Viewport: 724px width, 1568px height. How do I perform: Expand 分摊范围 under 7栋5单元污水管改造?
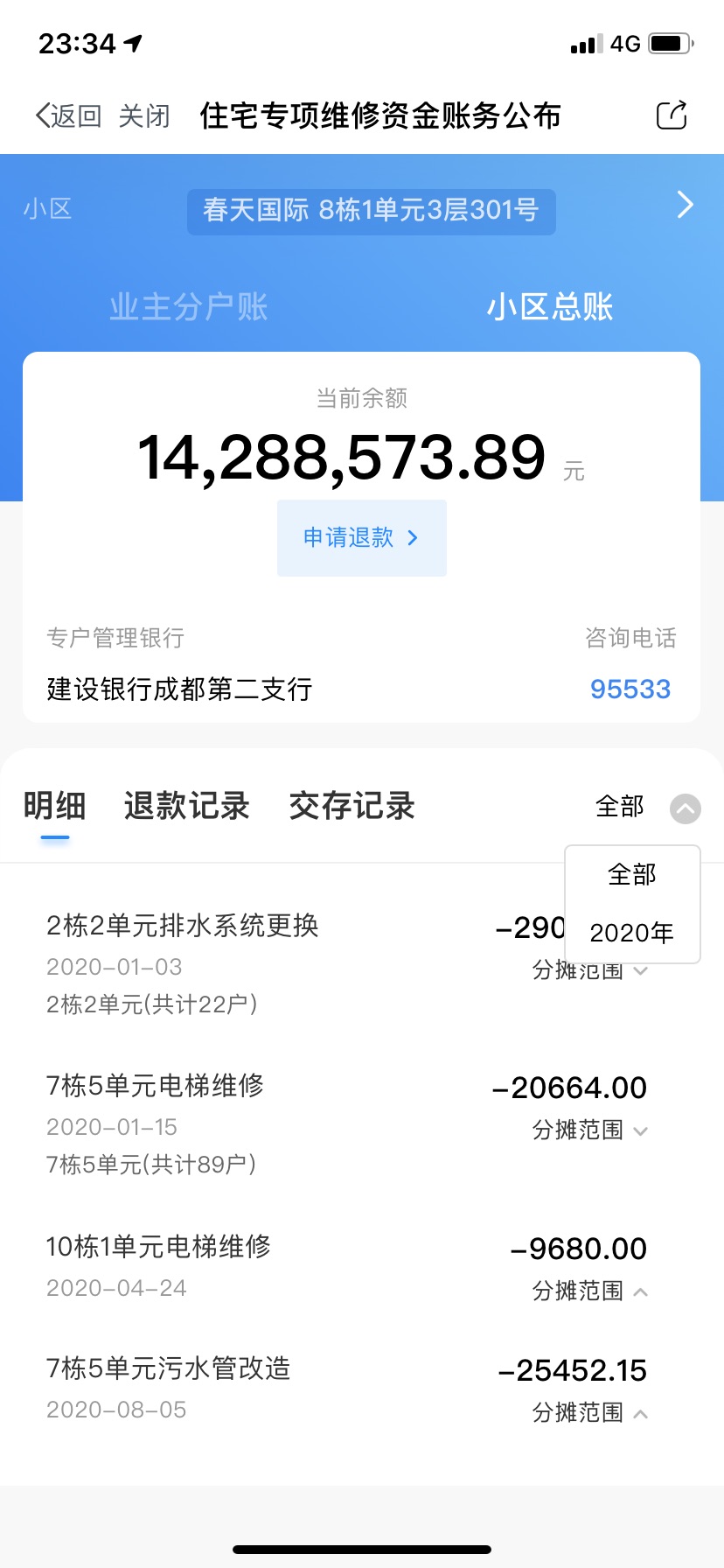(590, 1412)
